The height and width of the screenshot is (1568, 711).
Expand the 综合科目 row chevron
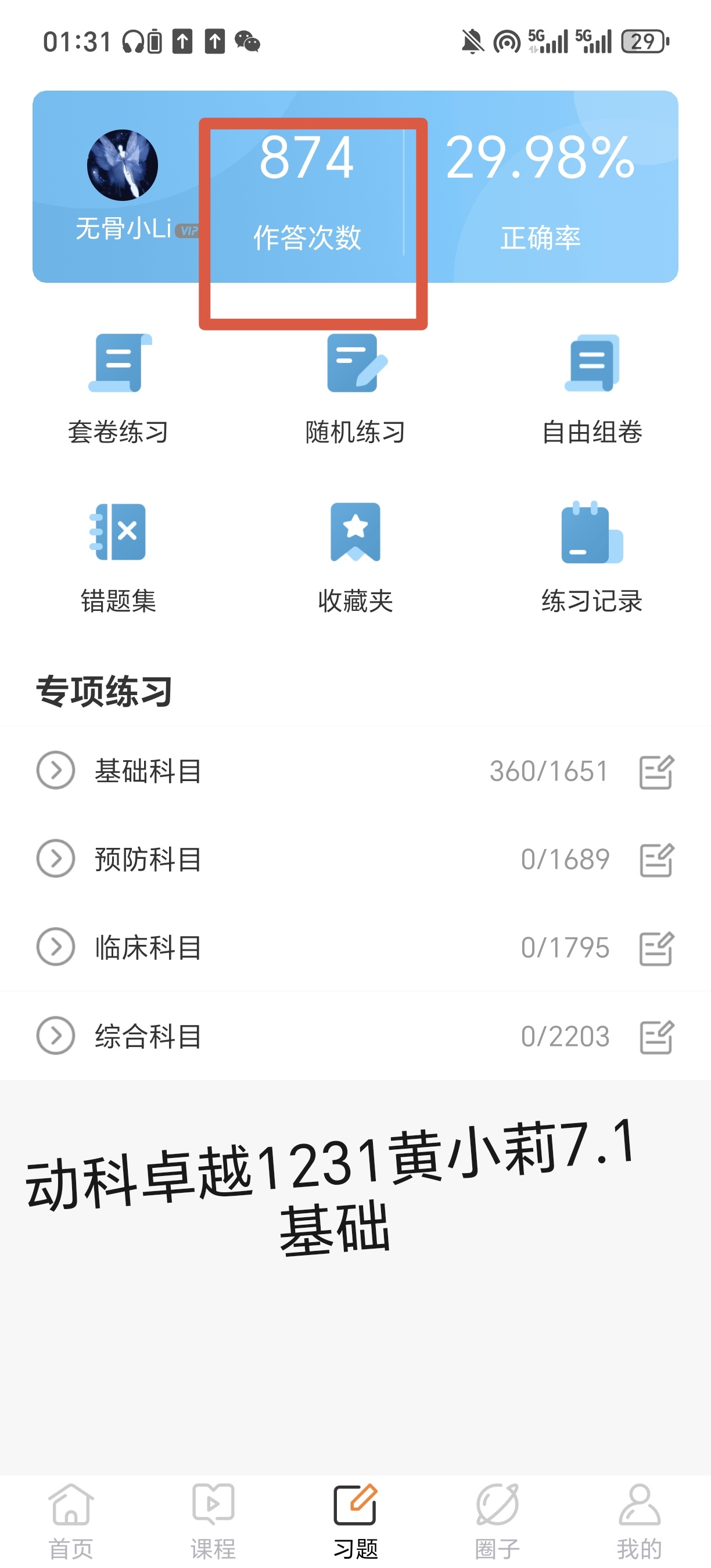(55, 1035)
